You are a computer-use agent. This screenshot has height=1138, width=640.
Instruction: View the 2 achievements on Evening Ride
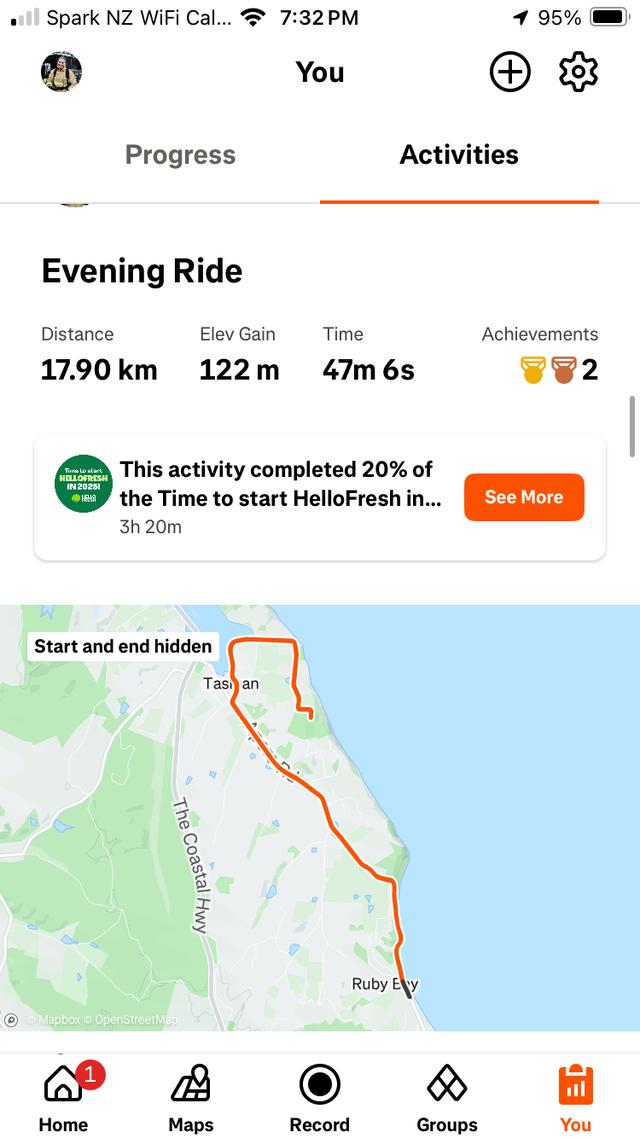point(558,370)
